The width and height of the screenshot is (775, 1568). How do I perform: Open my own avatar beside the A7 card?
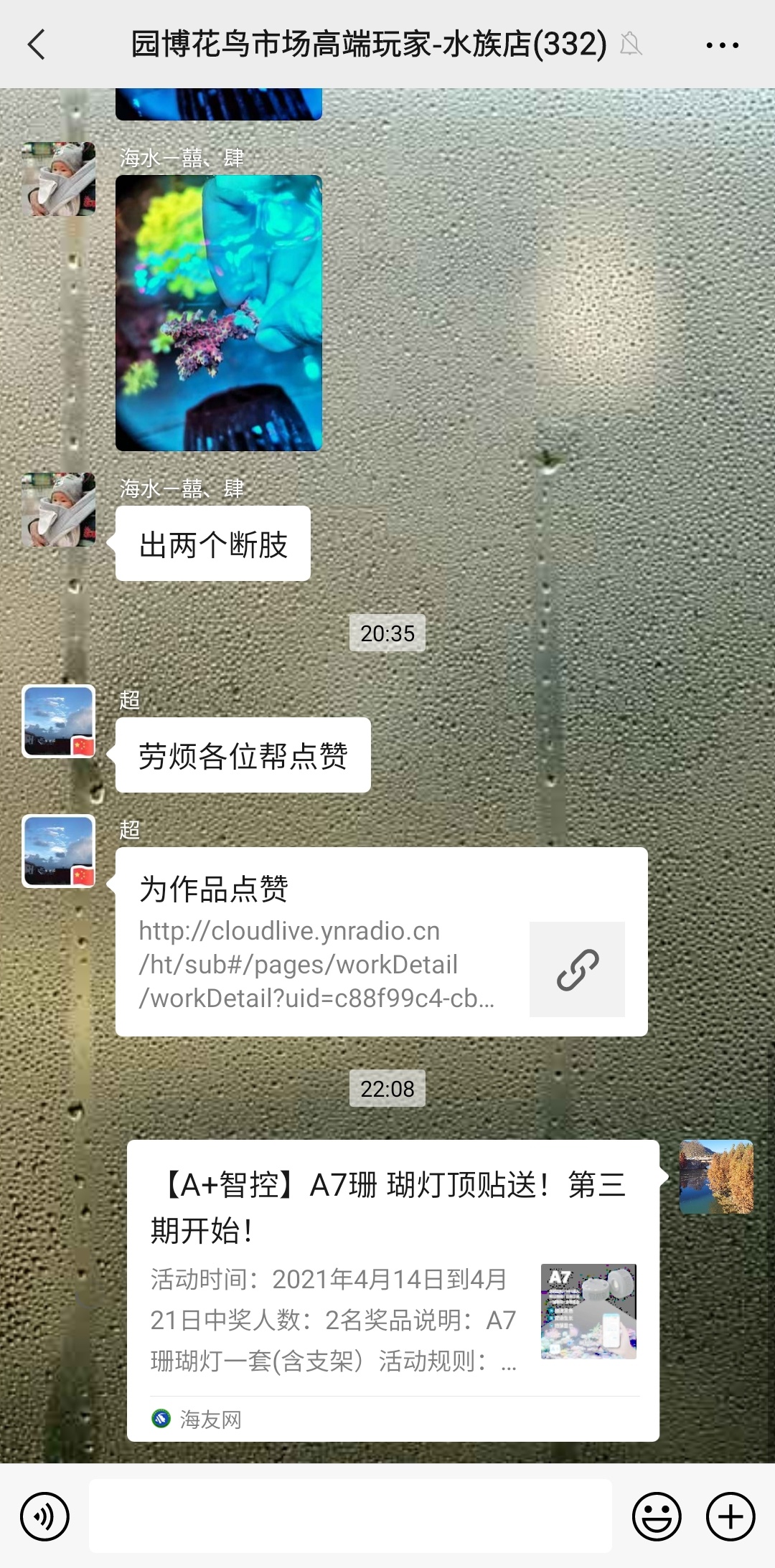click(x=716, y=1176)
